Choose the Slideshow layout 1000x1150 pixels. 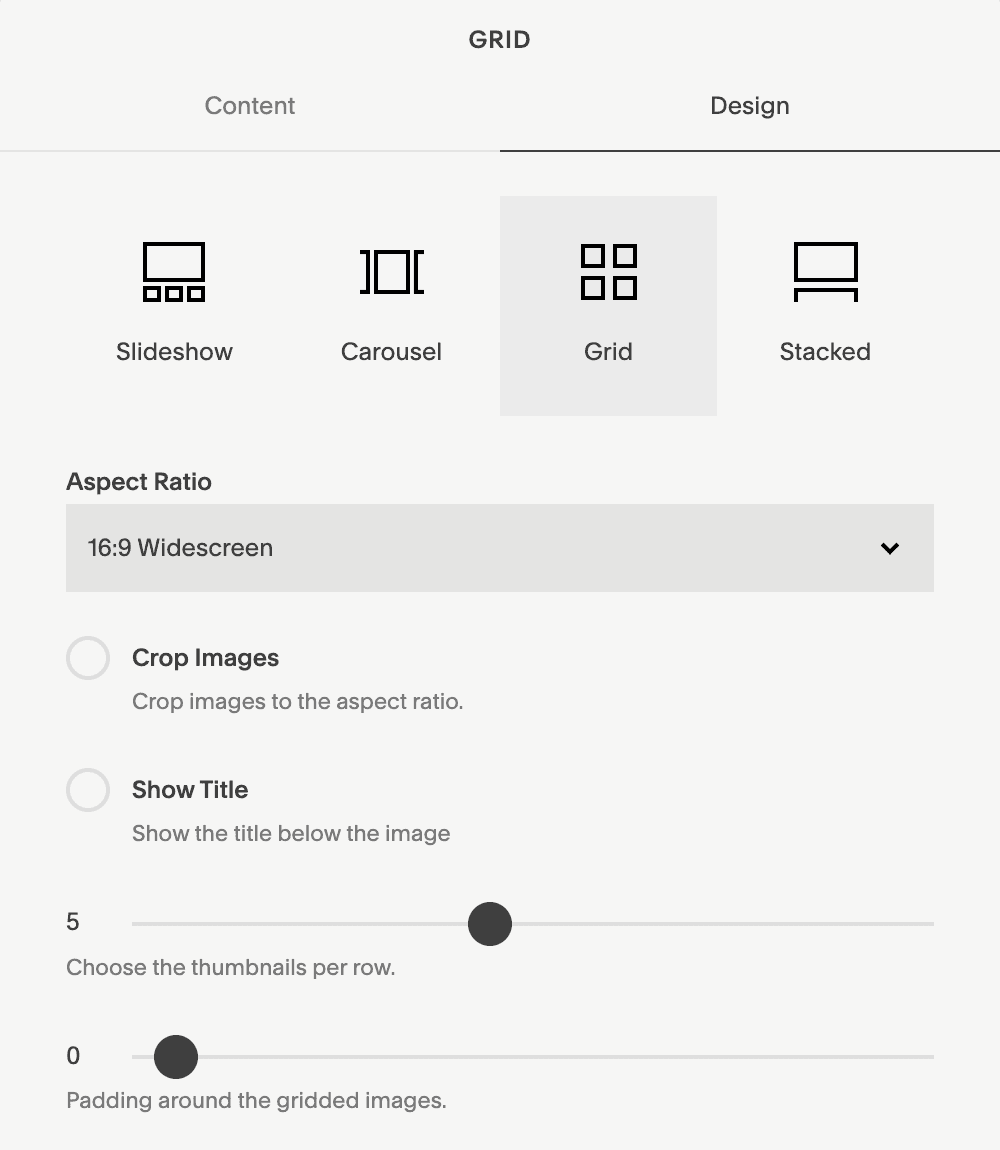[174, 305]
